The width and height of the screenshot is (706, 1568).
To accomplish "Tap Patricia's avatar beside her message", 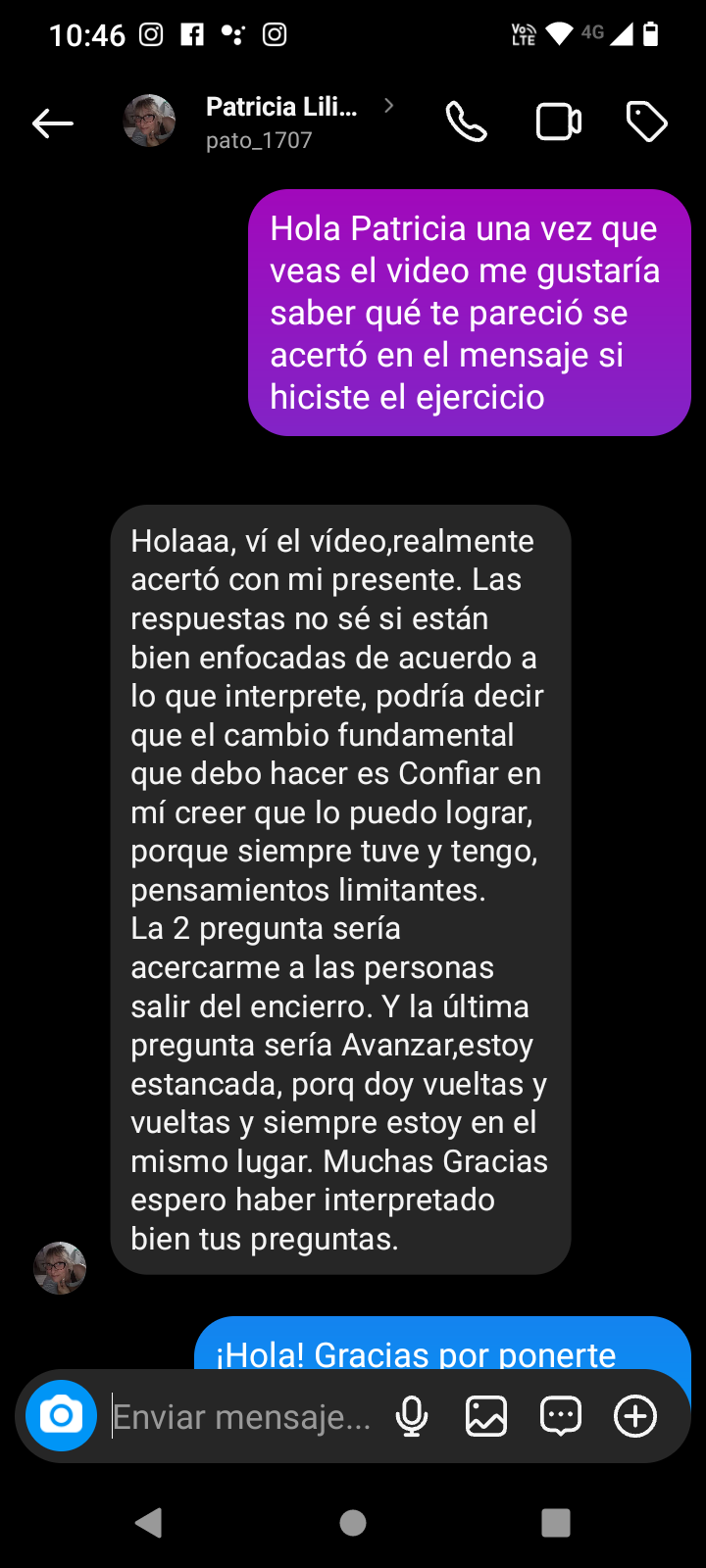I will tap(60, 1268).
